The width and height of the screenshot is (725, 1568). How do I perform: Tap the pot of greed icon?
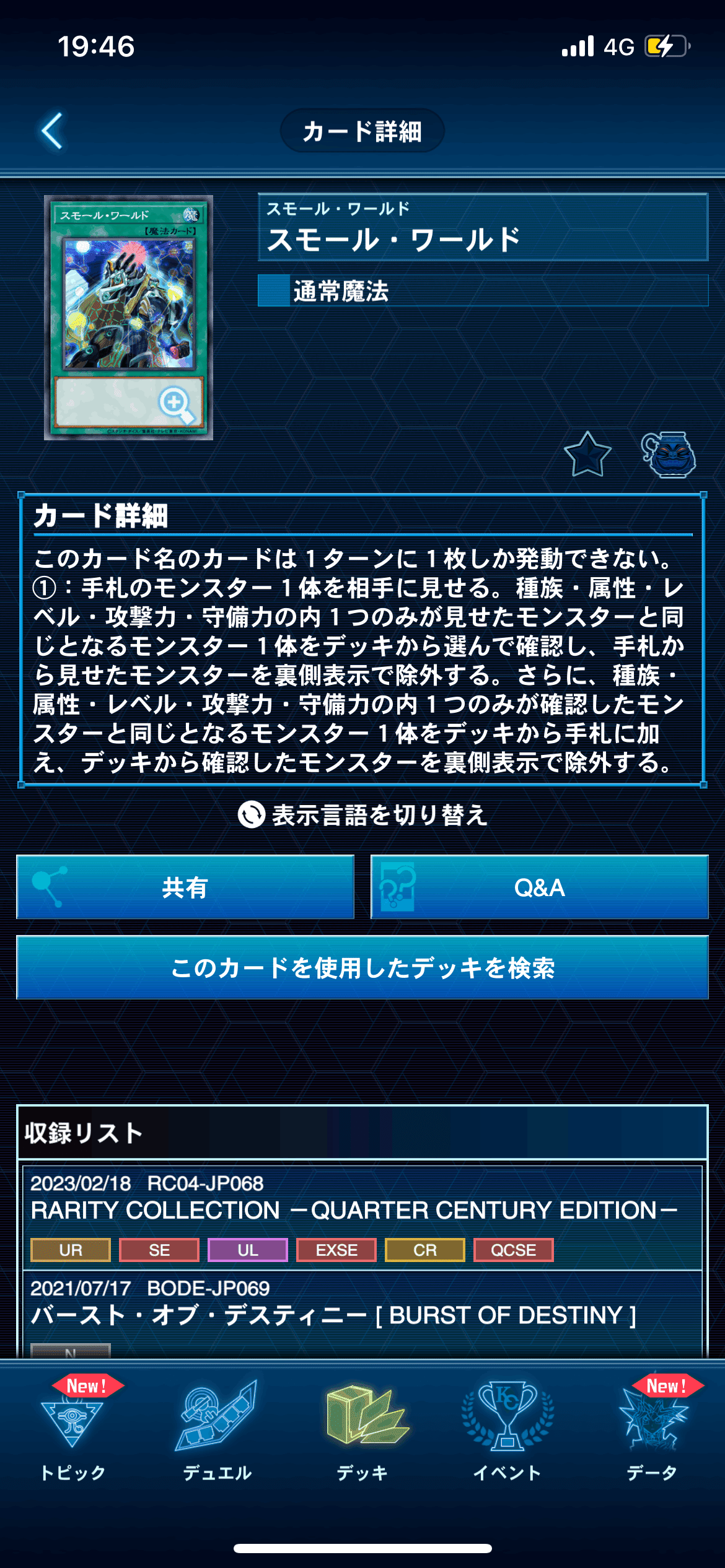coord(669,455)
